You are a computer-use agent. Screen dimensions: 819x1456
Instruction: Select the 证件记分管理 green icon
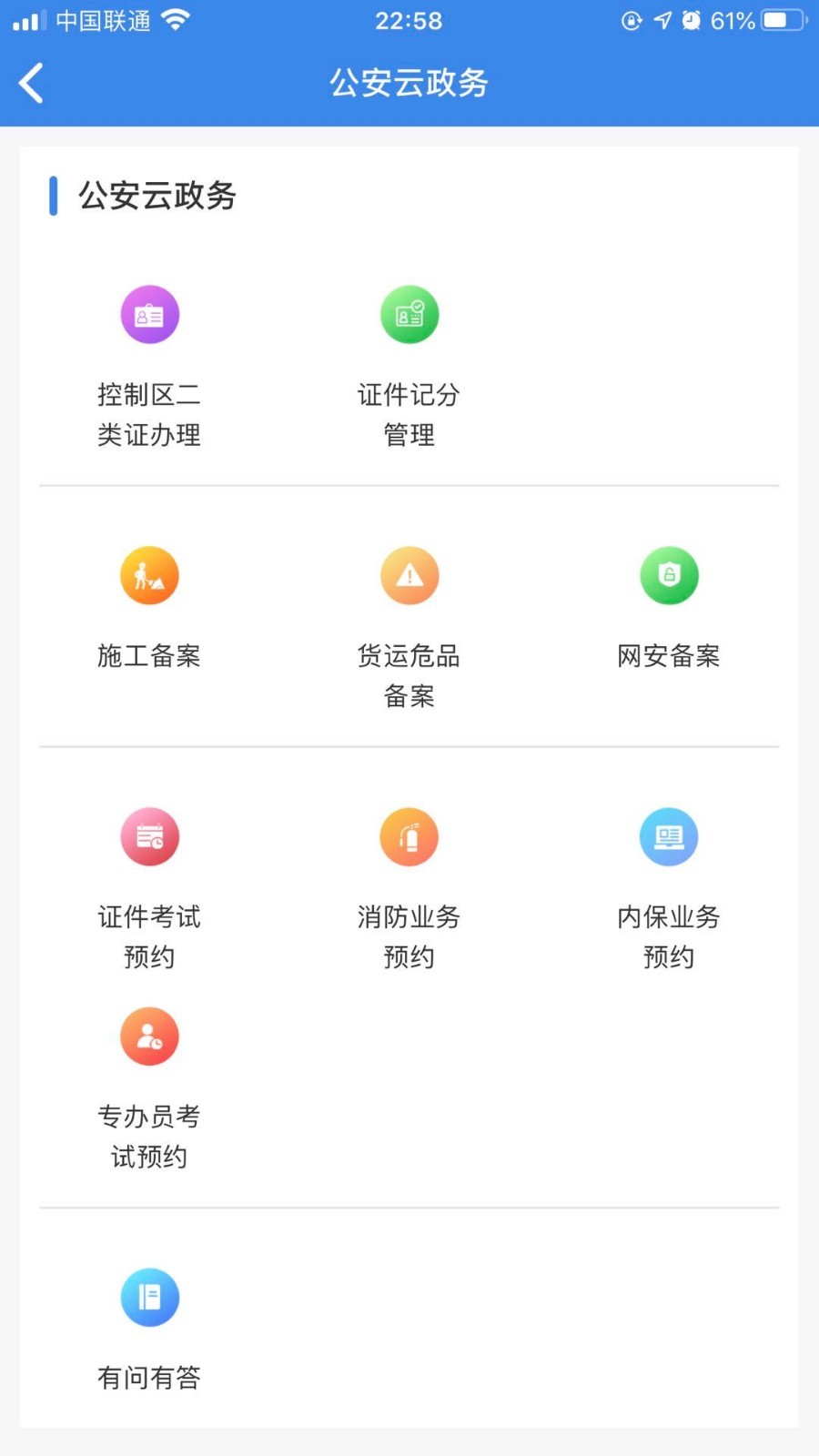[409, 313]
